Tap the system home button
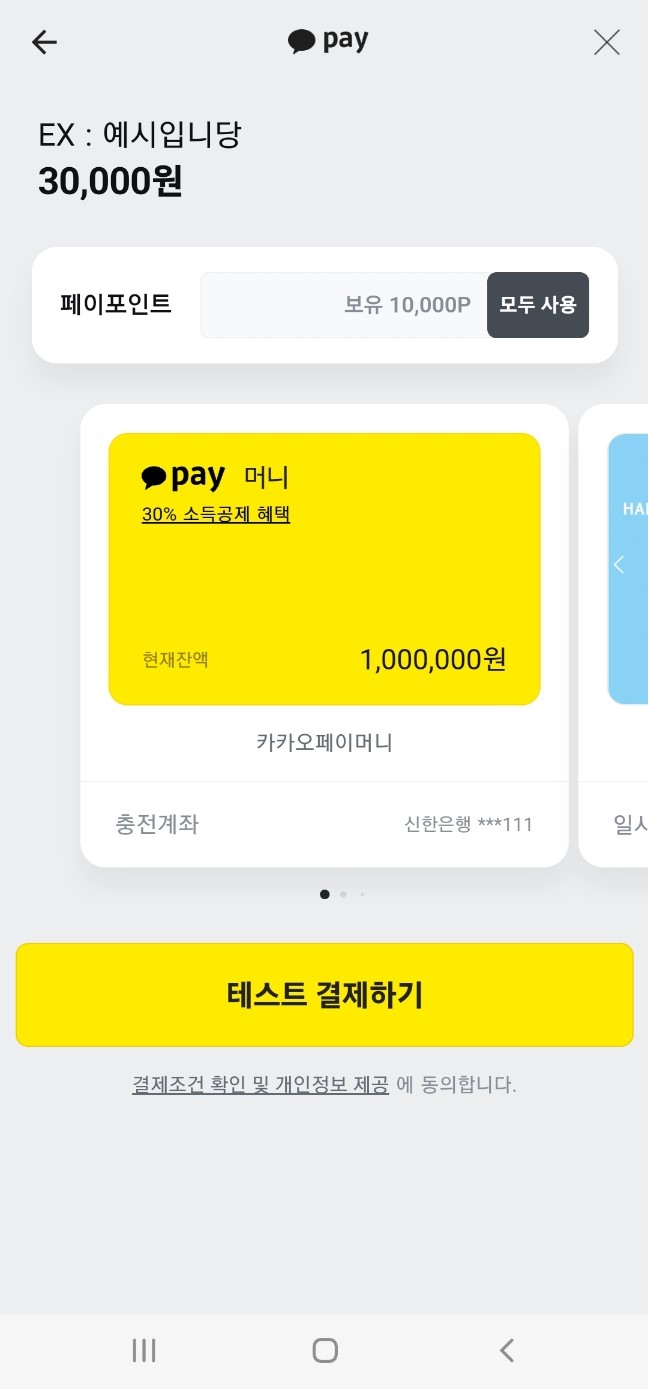The image size is (648, 1389). (x=324, y=1350)
